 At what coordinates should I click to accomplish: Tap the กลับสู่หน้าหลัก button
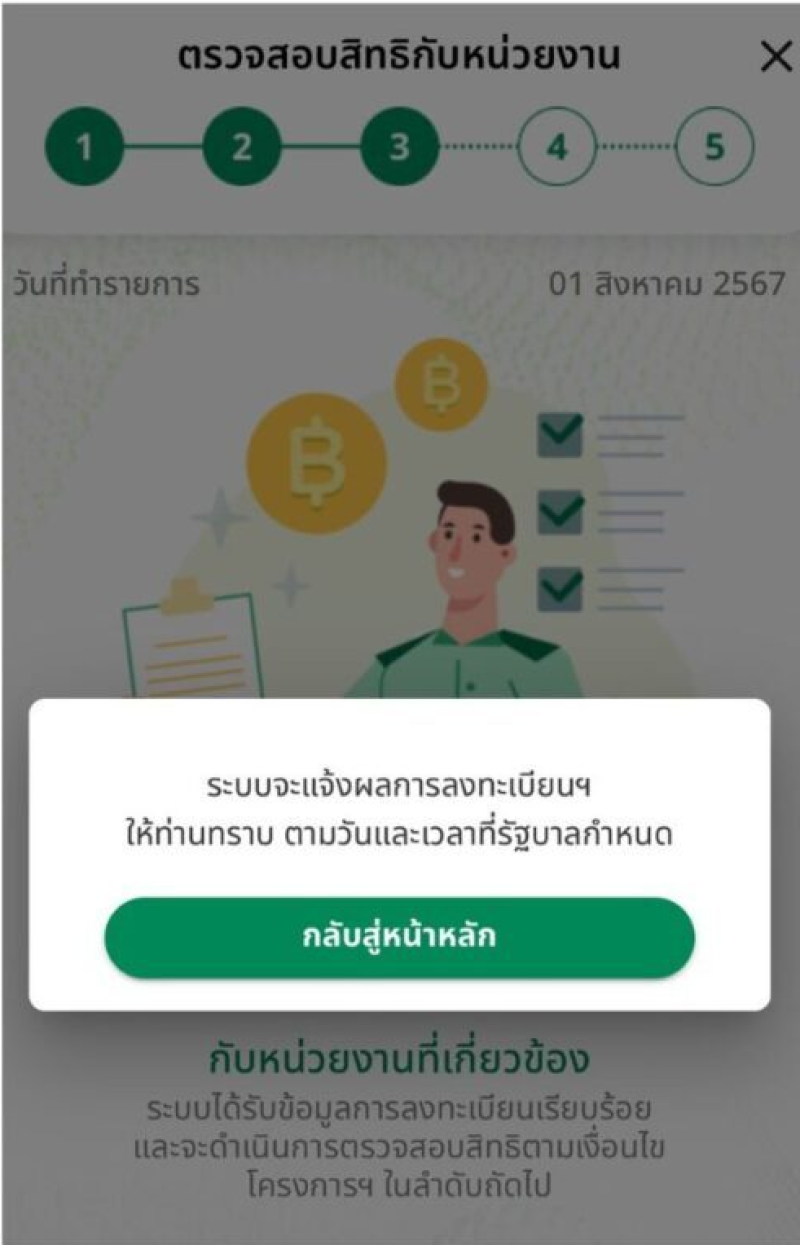[x=399, y=937]
